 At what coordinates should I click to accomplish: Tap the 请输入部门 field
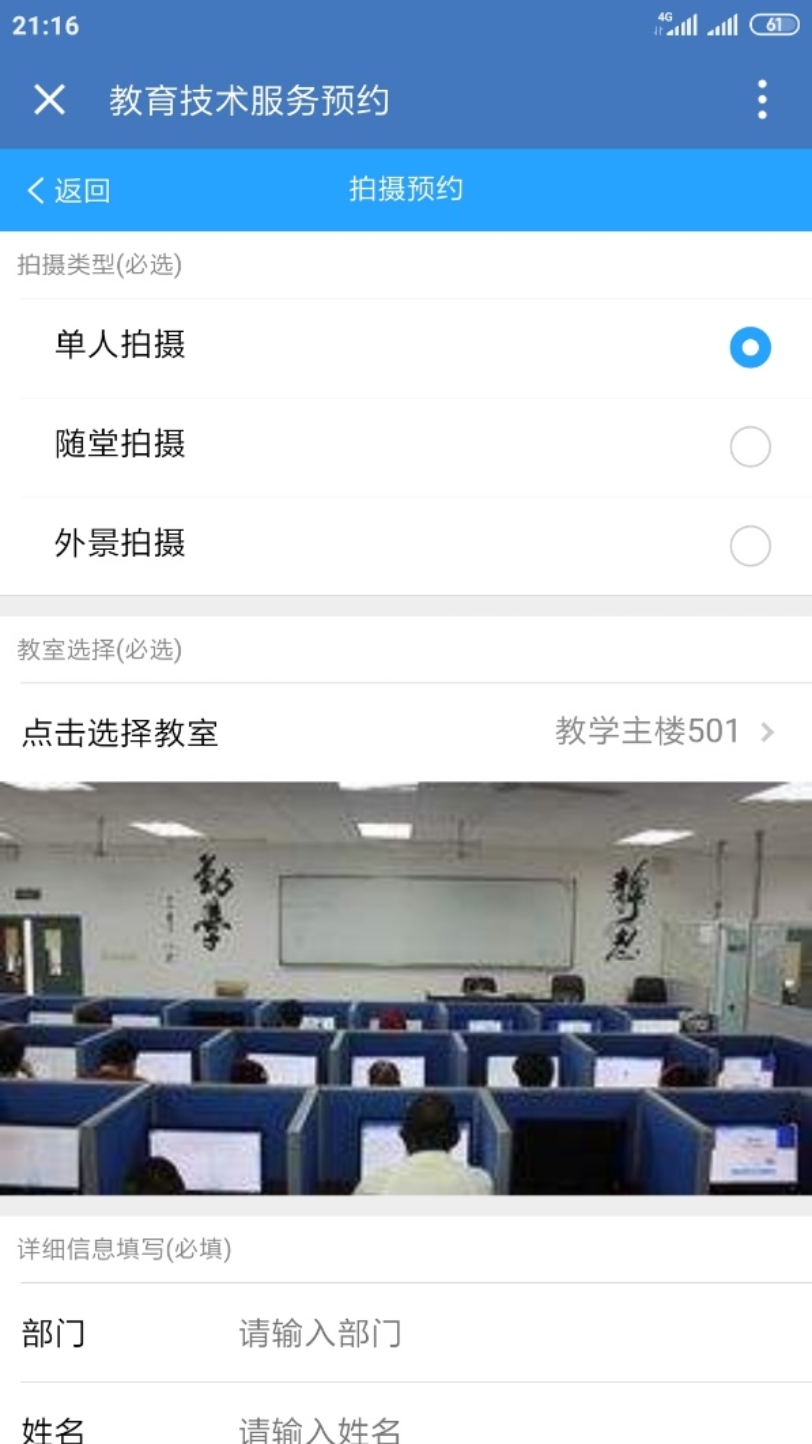click(500, 1333)
